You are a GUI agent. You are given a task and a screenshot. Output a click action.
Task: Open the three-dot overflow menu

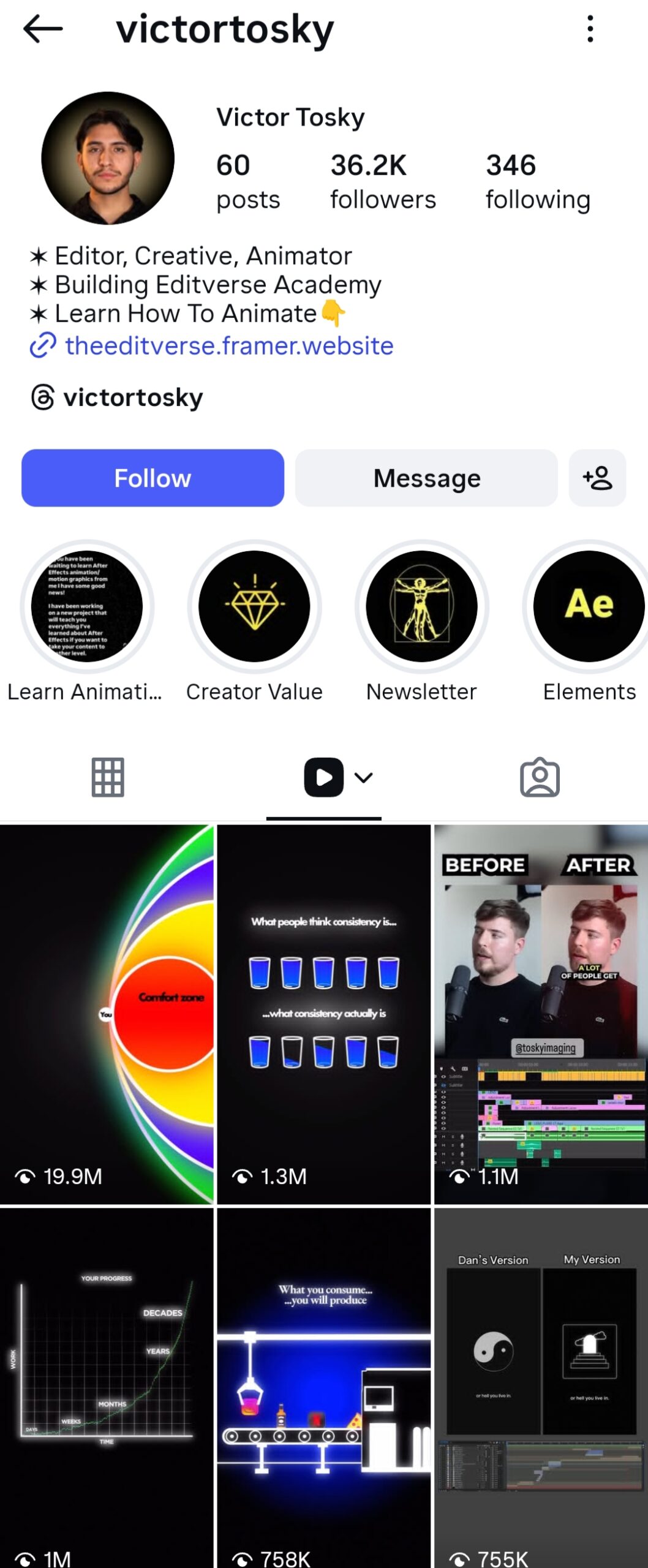coord(590,29)
